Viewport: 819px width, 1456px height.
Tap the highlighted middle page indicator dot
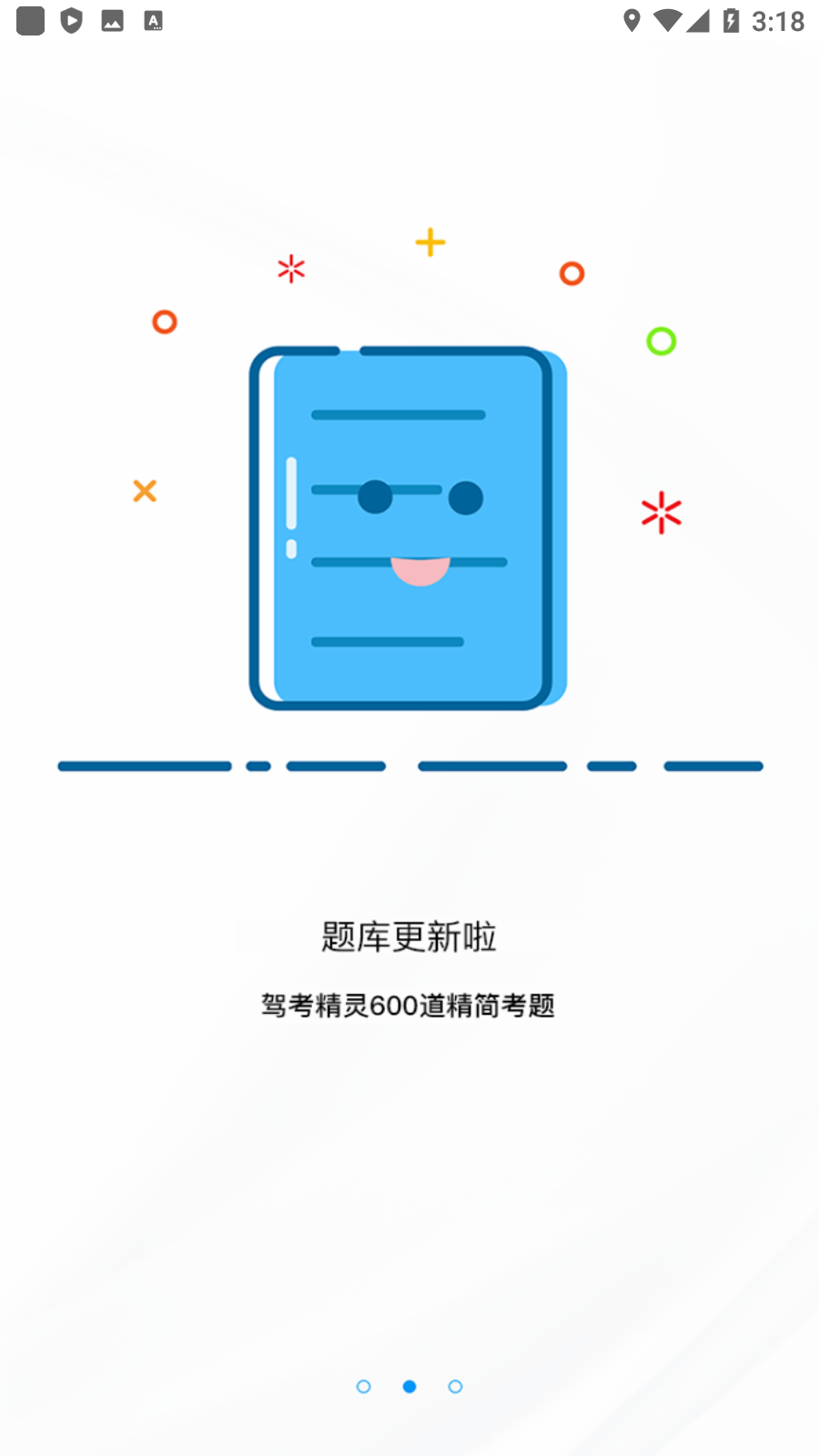point(409,1386)
